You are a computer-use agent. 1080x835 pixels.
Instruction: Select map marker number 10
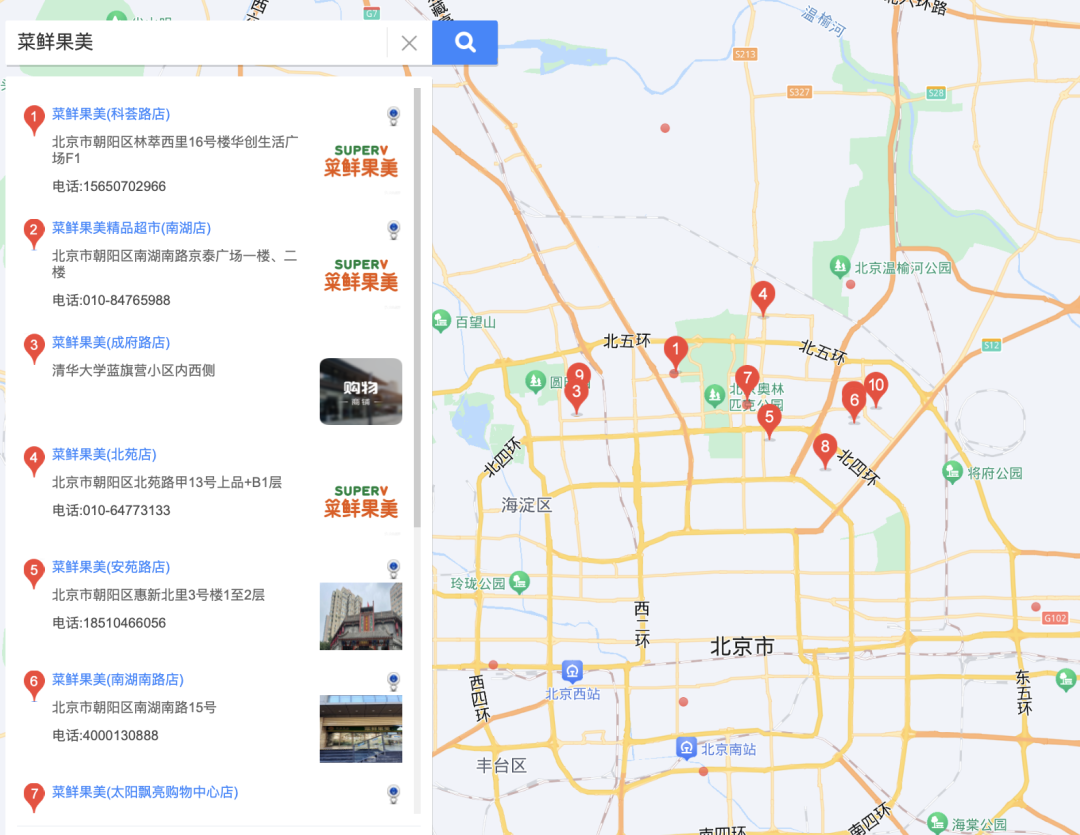click(x=876, y=386)
